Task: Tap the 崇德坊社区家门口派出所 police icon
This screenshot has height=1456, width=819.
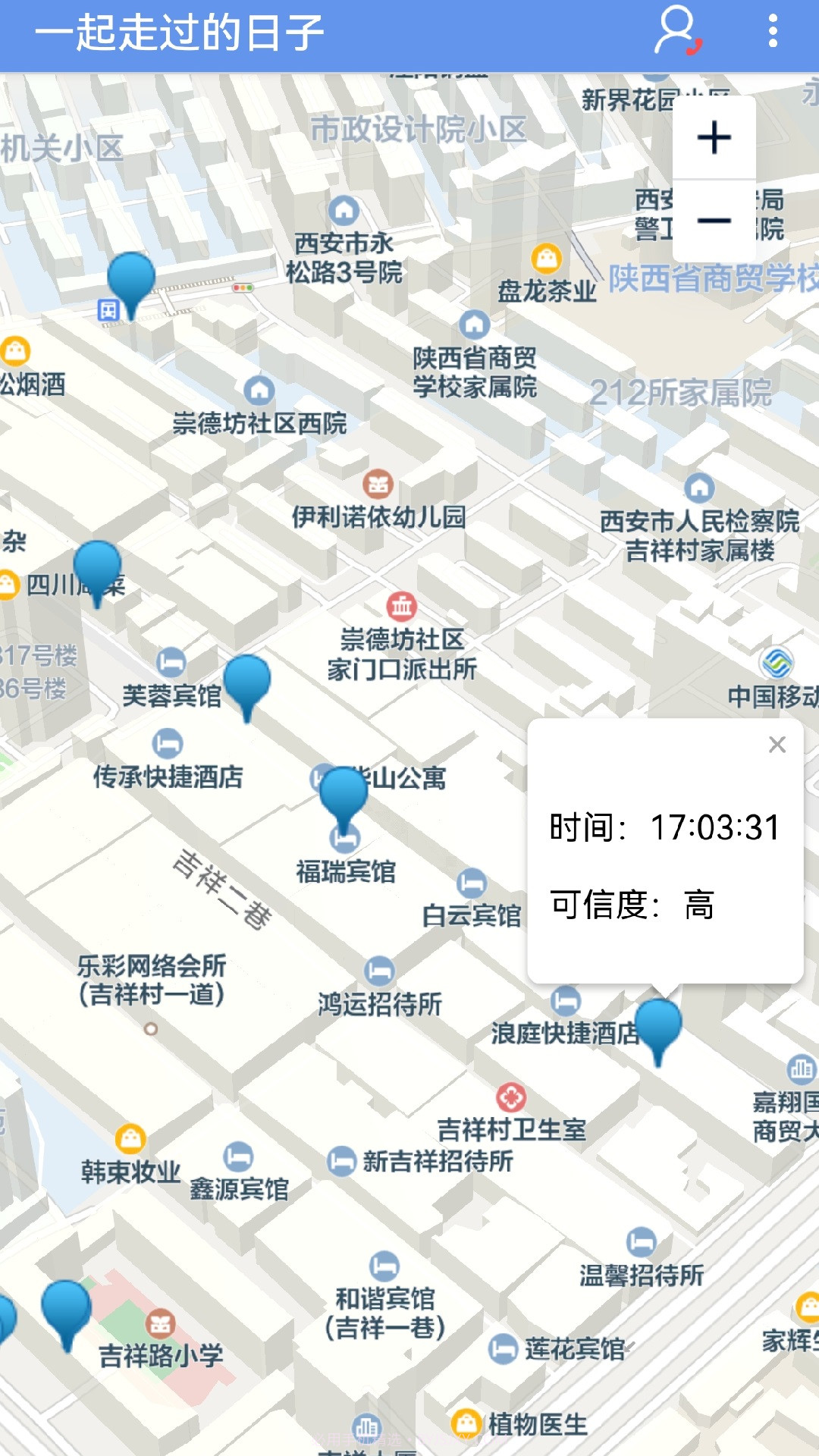Action: 400,607
